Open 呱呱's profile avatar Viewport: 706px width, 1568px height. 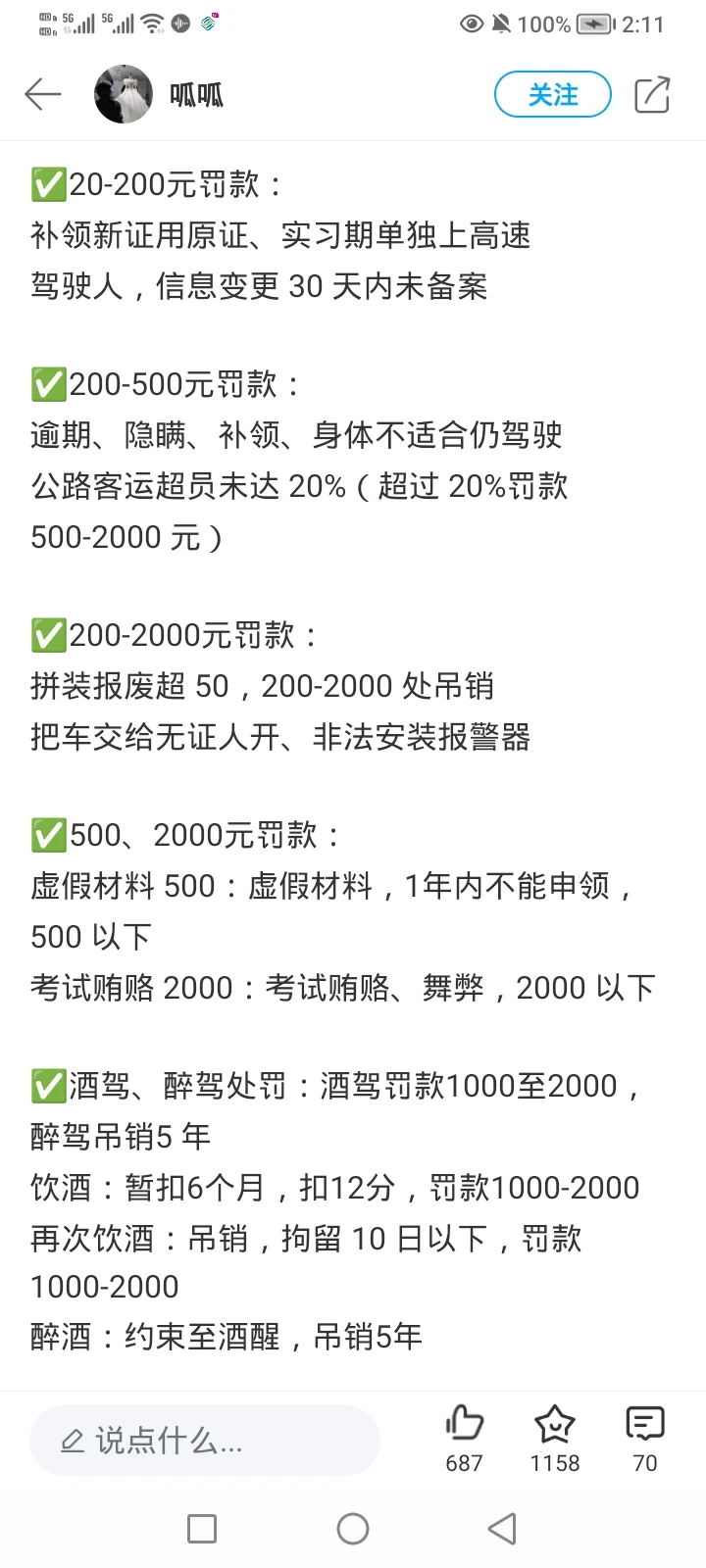(x=124, y=94)
